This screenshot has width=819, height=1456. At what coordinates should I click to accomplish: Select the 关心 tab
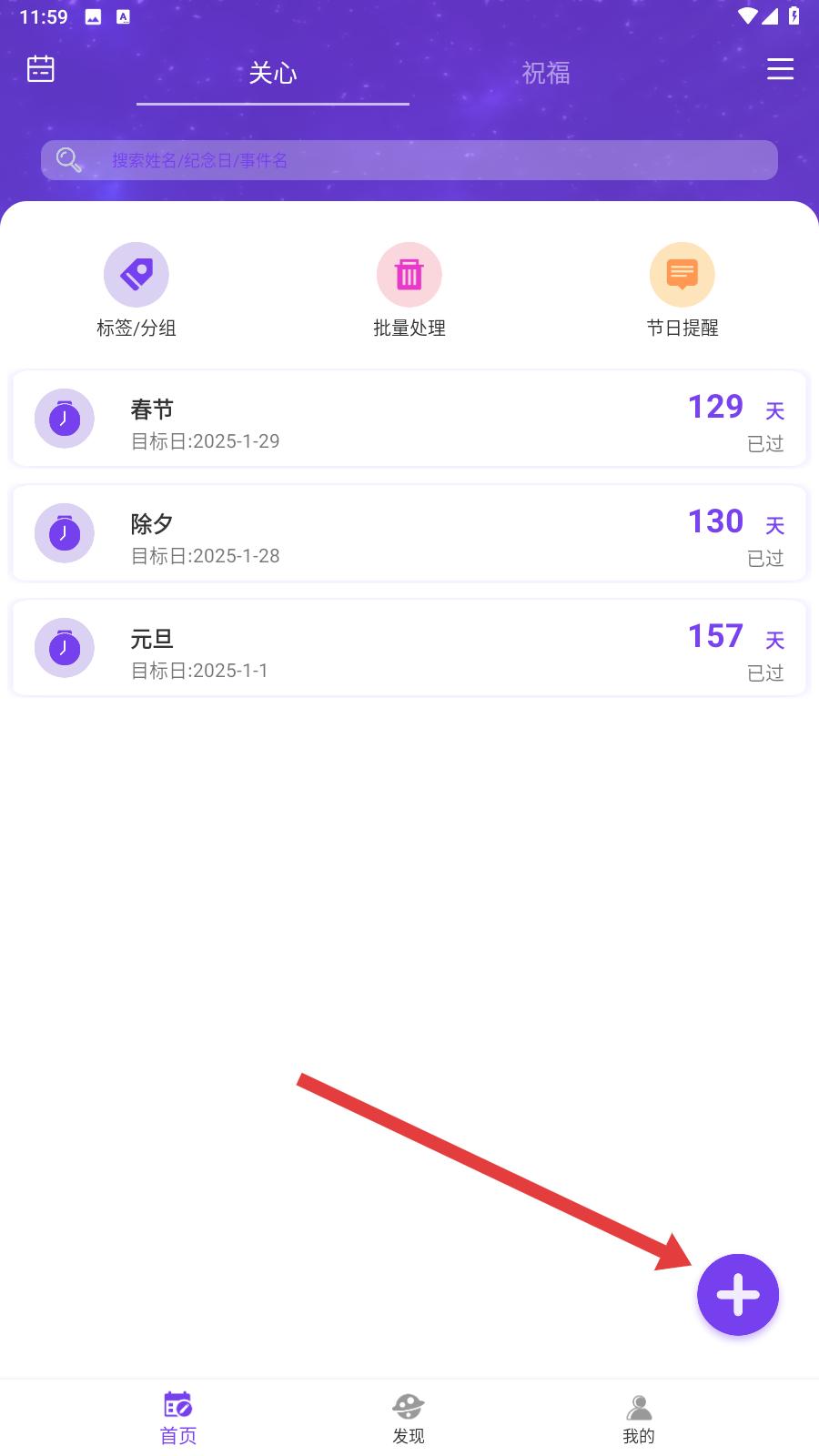coord(273,73)
